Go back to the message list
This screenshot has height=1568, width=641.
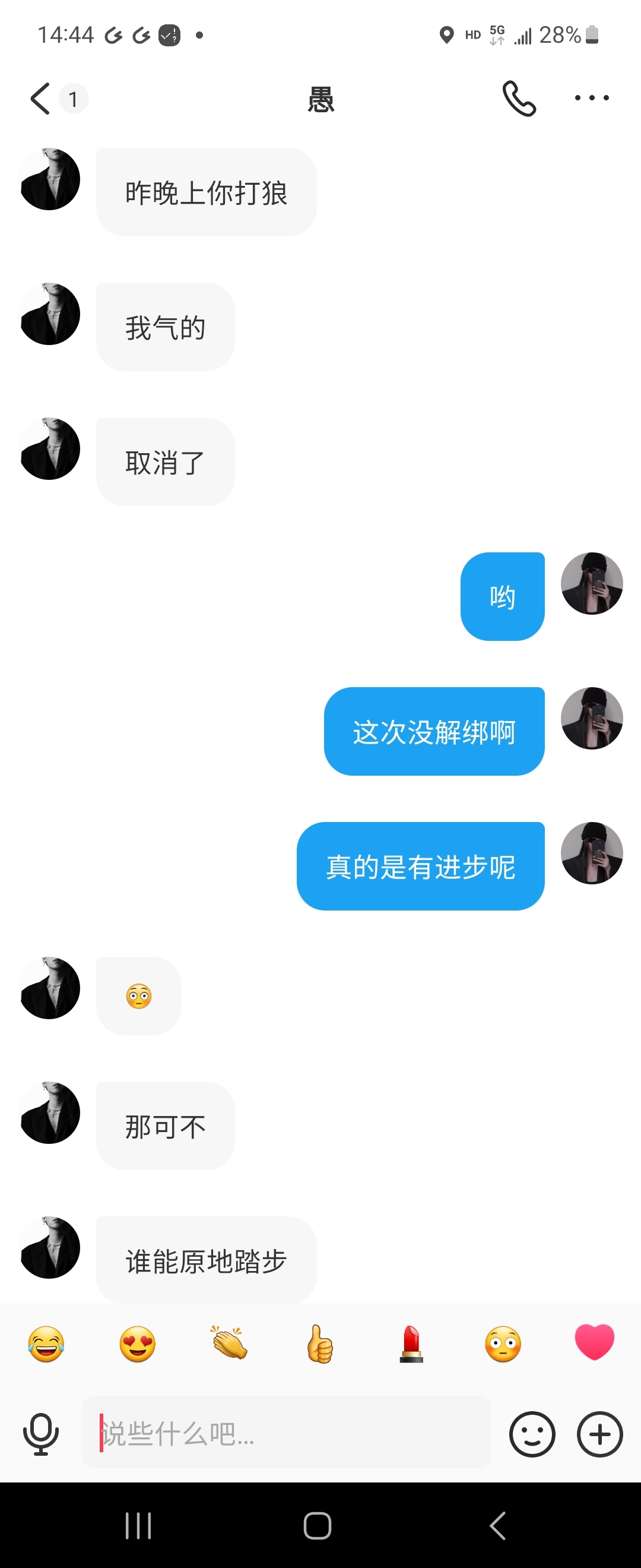click(40, 99)
